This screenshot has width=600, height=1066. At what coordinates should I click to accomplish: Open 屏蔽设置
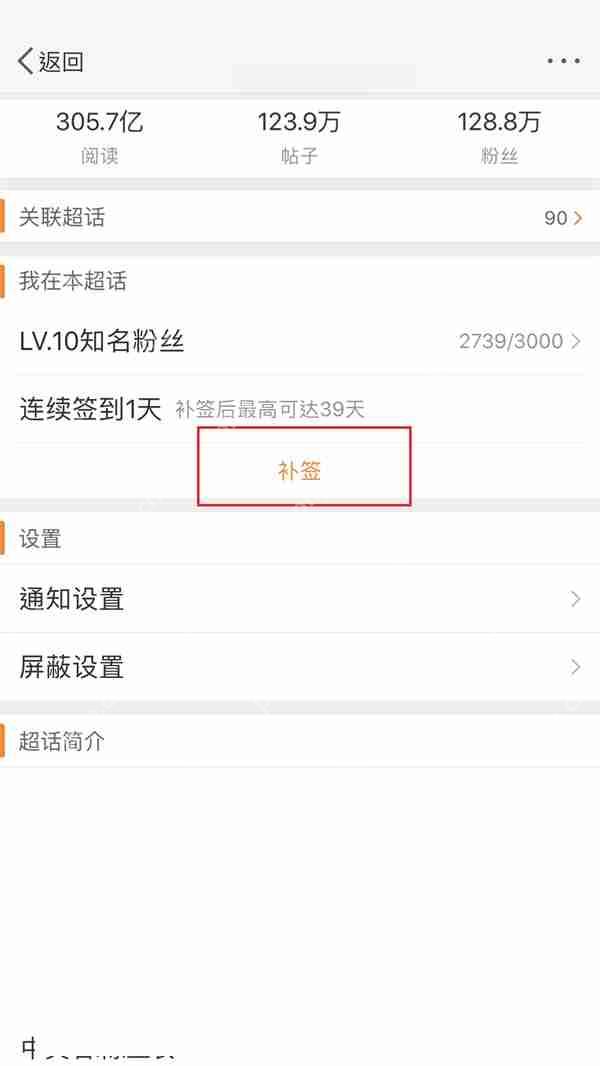pyautogui.click(x=300, y=667)
